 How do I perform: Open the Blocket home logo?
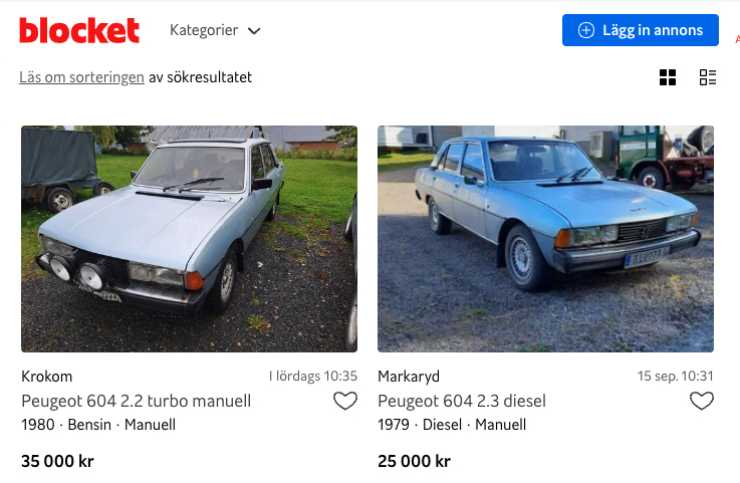(x=79, y=30)
